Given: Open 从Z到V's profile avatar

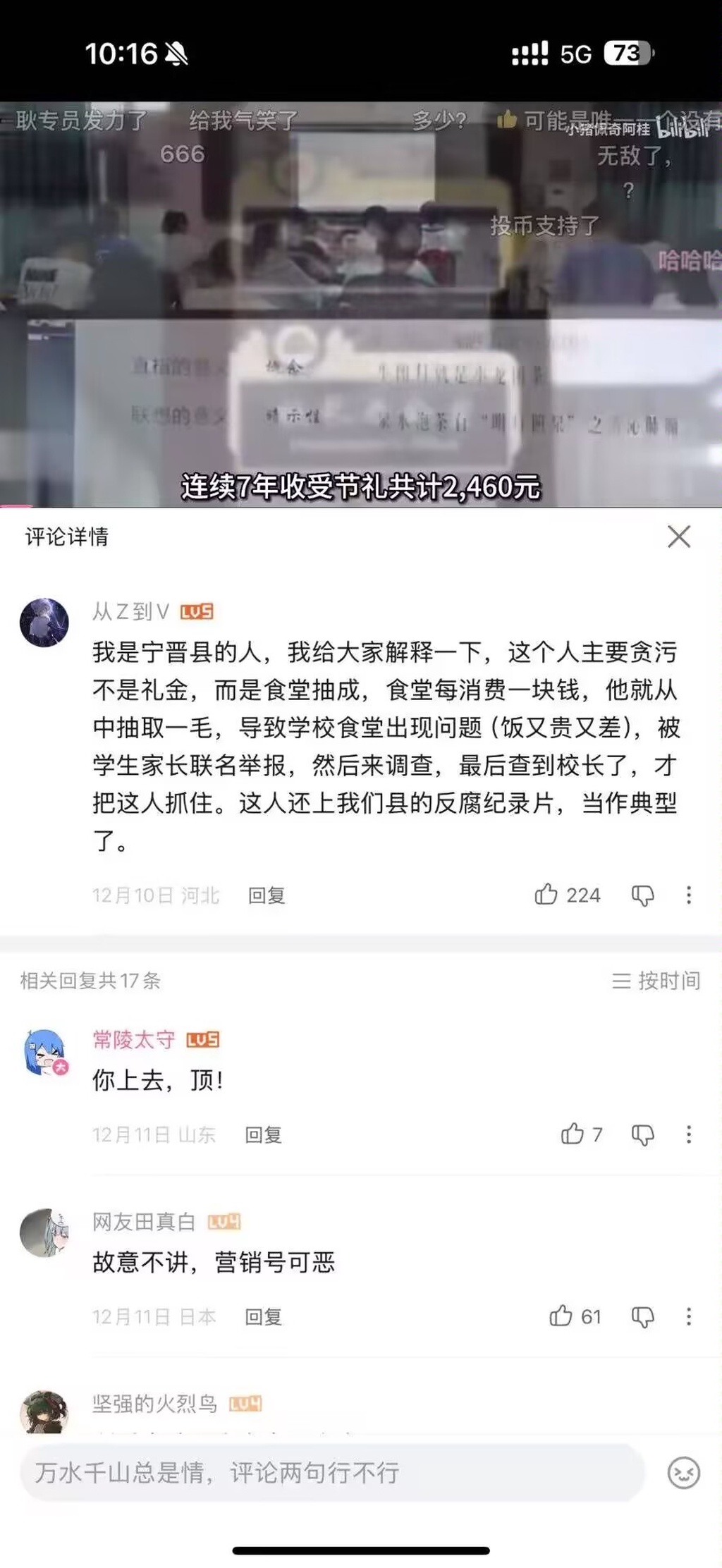Looking at the screenshot, I should [x=44, y=623].
